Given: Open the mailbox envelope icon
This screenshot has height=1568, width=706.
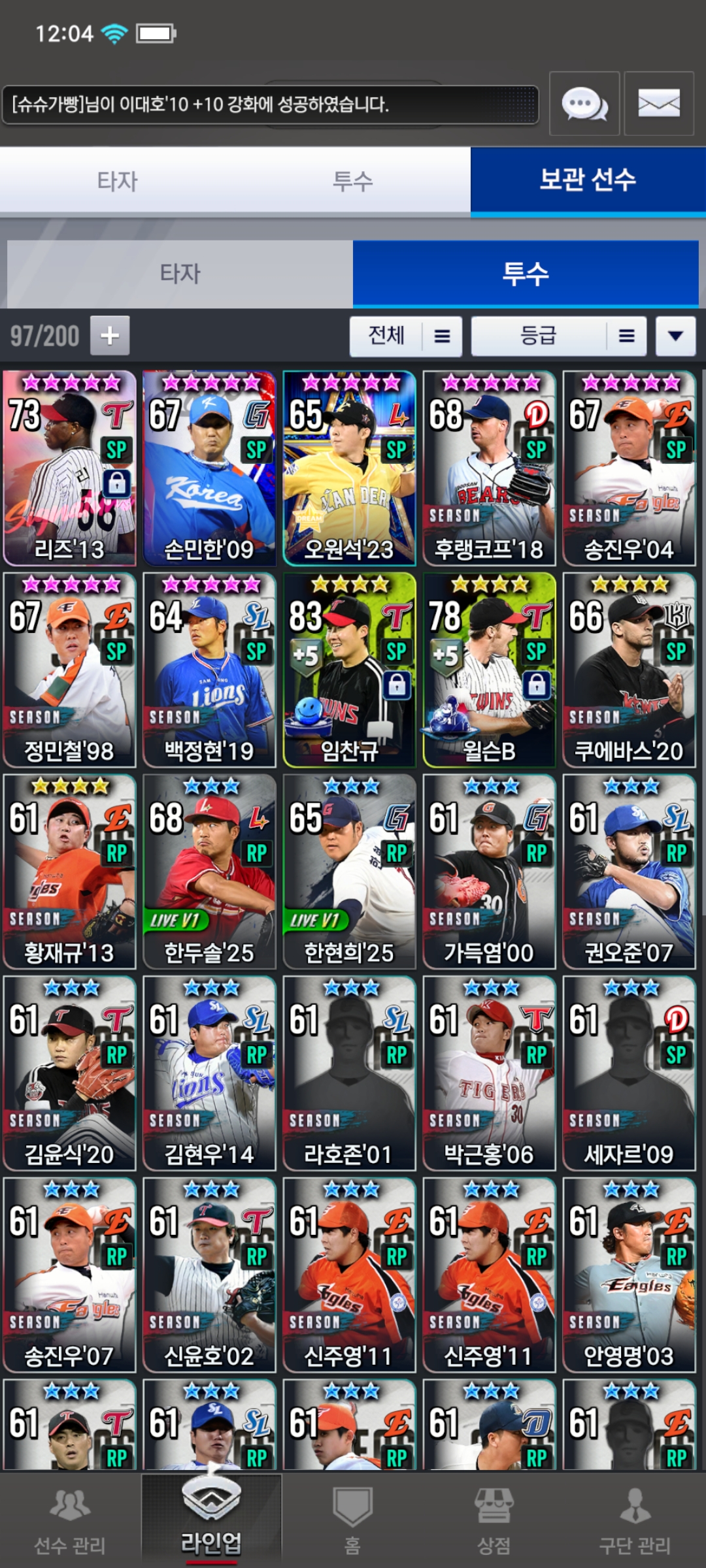Looking at the screenshot, I should click(659, 104).
